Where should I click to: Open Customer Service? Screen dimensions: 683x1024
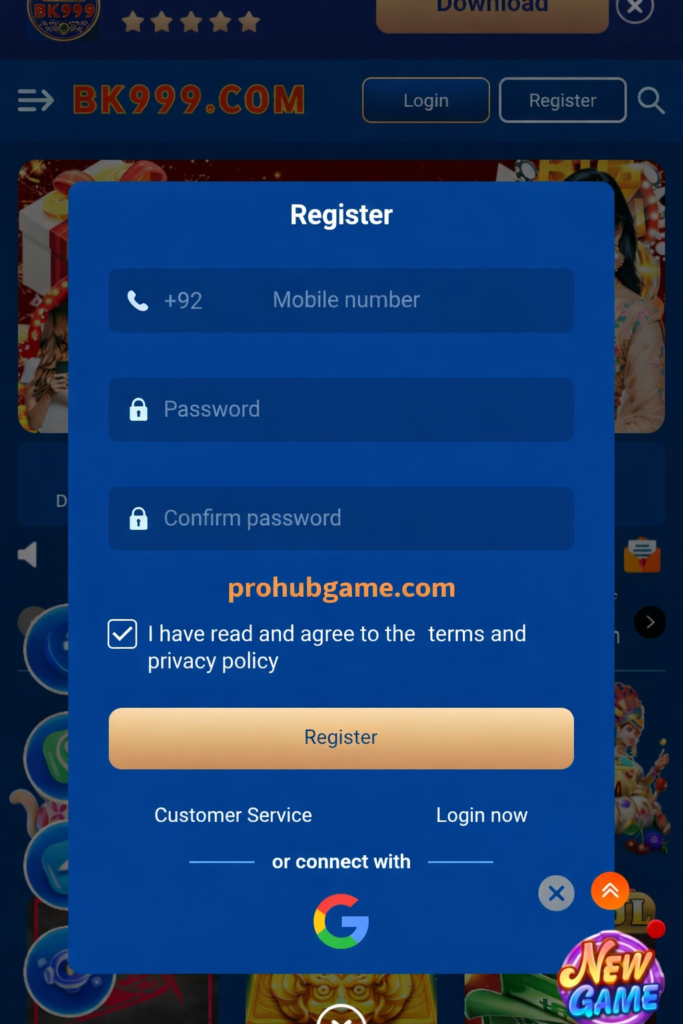point(233,815)
